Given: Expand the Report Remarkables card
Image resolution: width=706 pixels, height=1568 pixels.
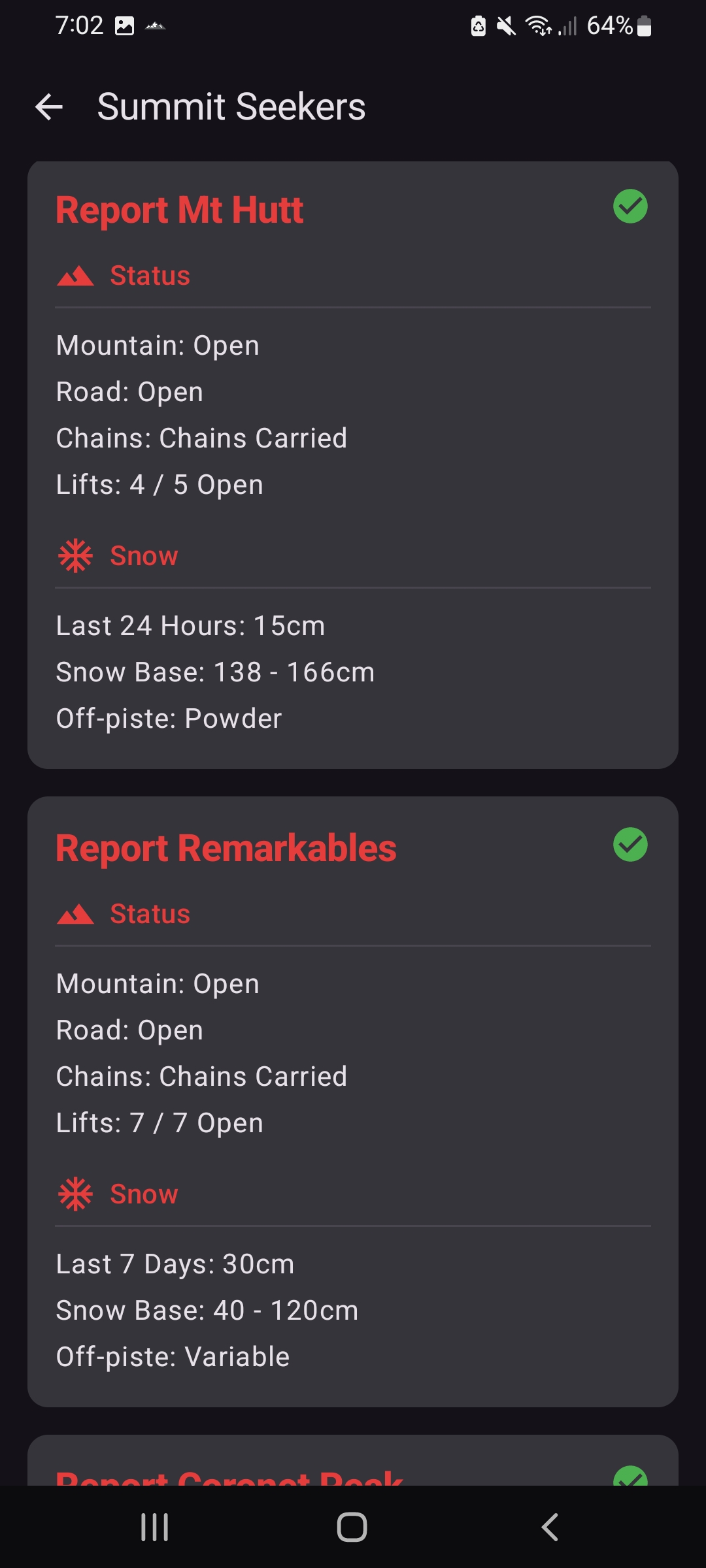Looking at the screenshot, I should tap(226, 847).
